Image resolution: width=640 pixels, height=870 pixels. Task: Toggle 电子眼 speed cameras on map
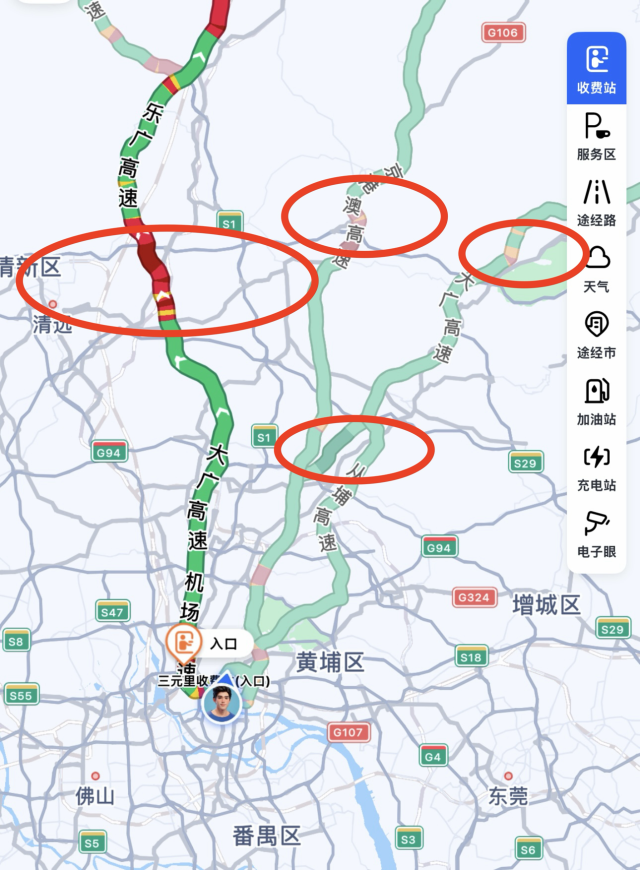597,533
